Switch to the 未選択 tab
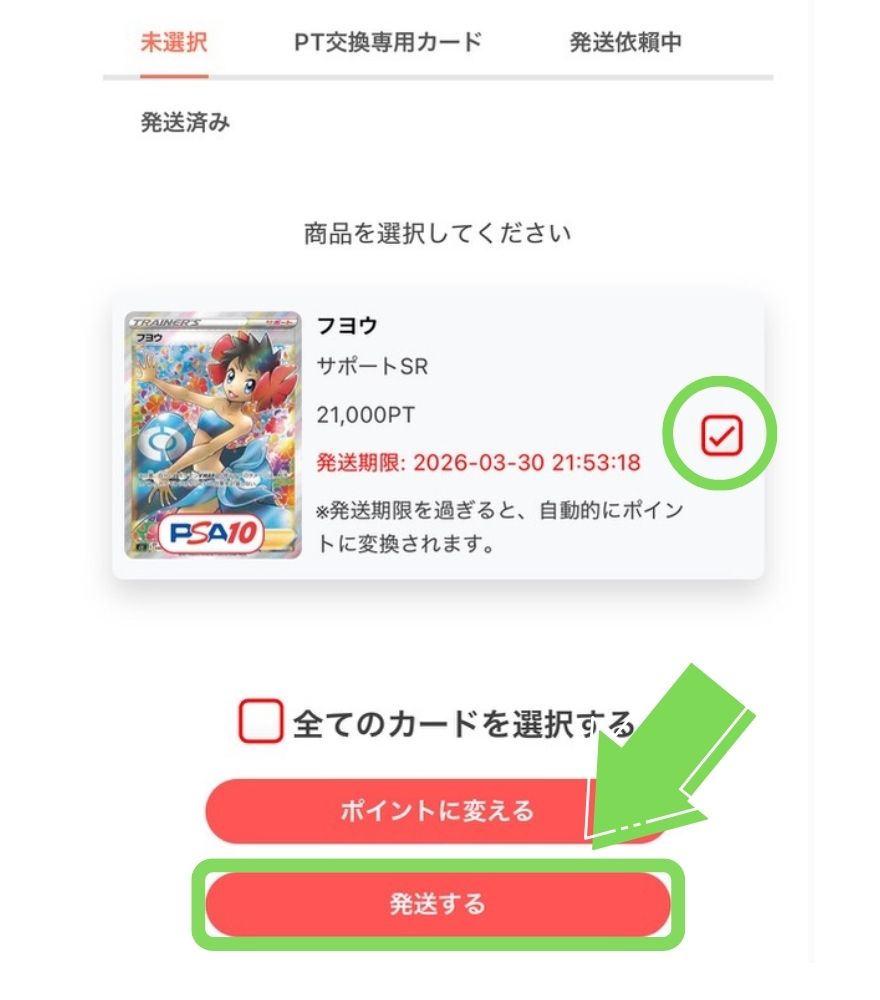Viewport: 880px width, 1000px height. (x=174, y=43)
